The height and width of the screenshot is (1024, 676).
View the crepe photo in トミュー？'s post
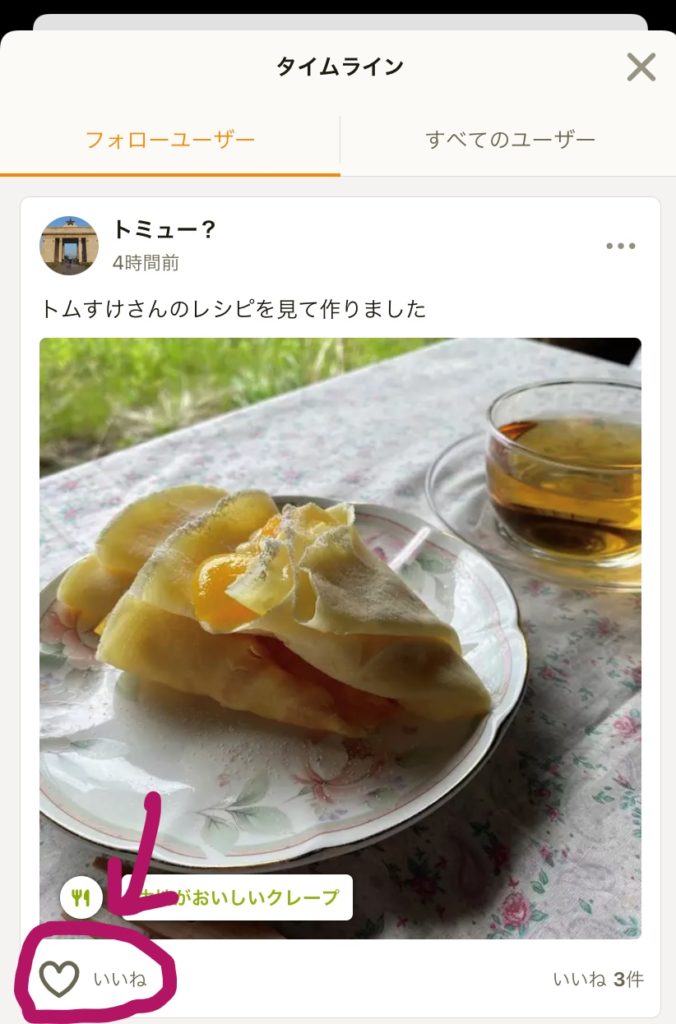point(340,600)
